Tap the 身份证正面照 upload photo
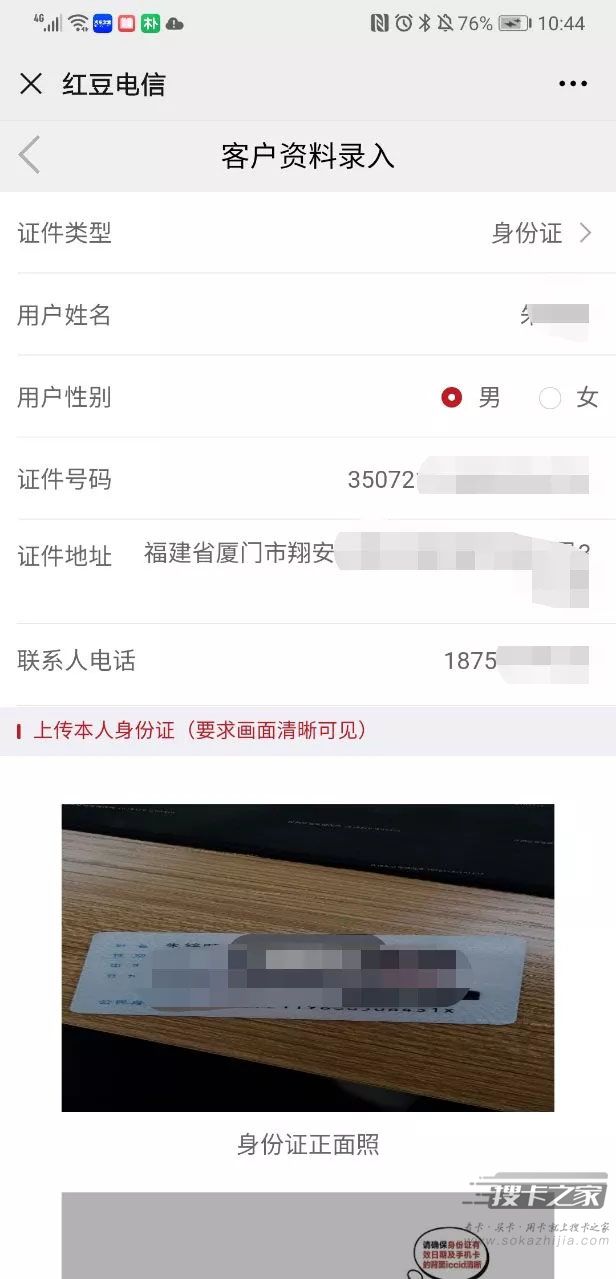Screen dimensions: 616x1279 [307, 957]
